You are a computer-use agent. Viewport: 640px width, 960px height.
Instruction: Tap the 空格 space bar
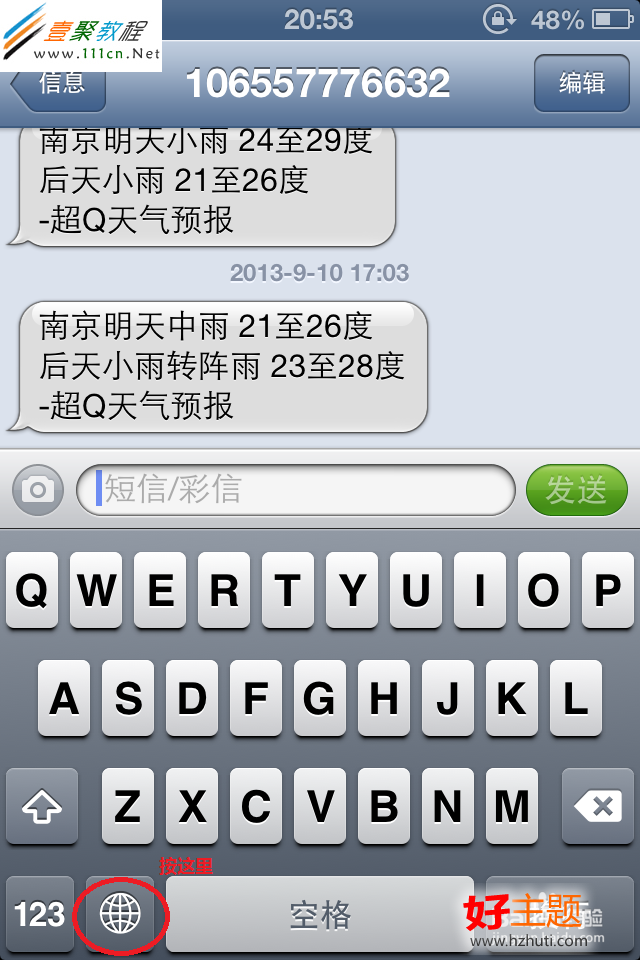320,913
